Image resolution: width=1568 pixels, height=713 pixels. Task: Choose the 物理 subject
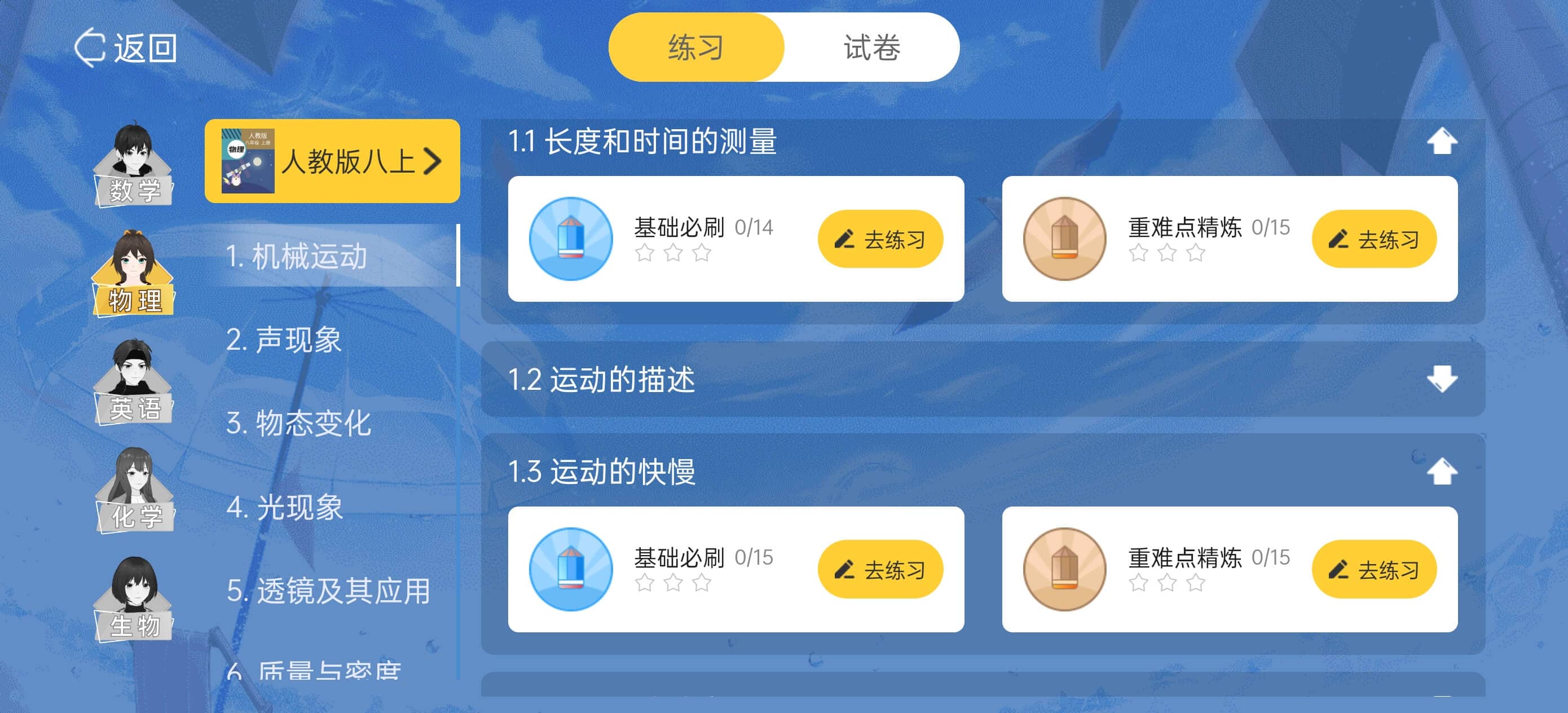(134, 274)
